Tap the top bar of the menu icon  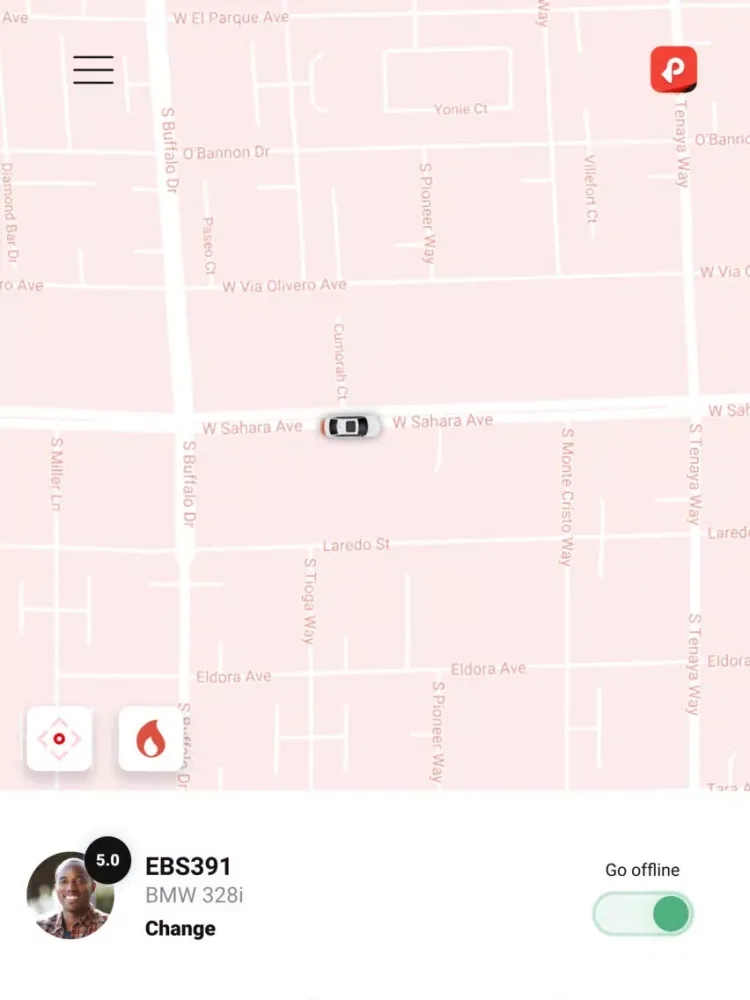(x=93, y=58)
